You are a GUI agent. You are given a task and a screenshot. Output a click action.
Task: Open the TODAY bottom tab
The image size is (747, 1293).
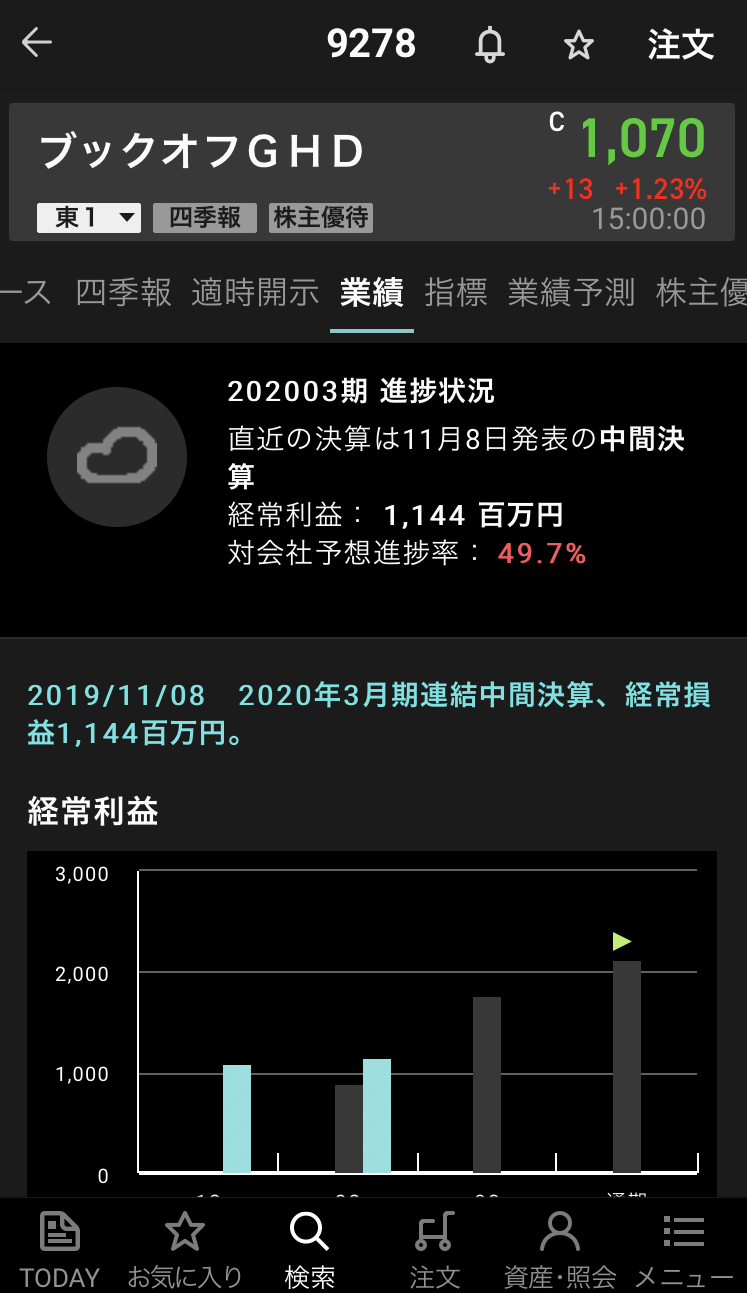(60, 1248)
